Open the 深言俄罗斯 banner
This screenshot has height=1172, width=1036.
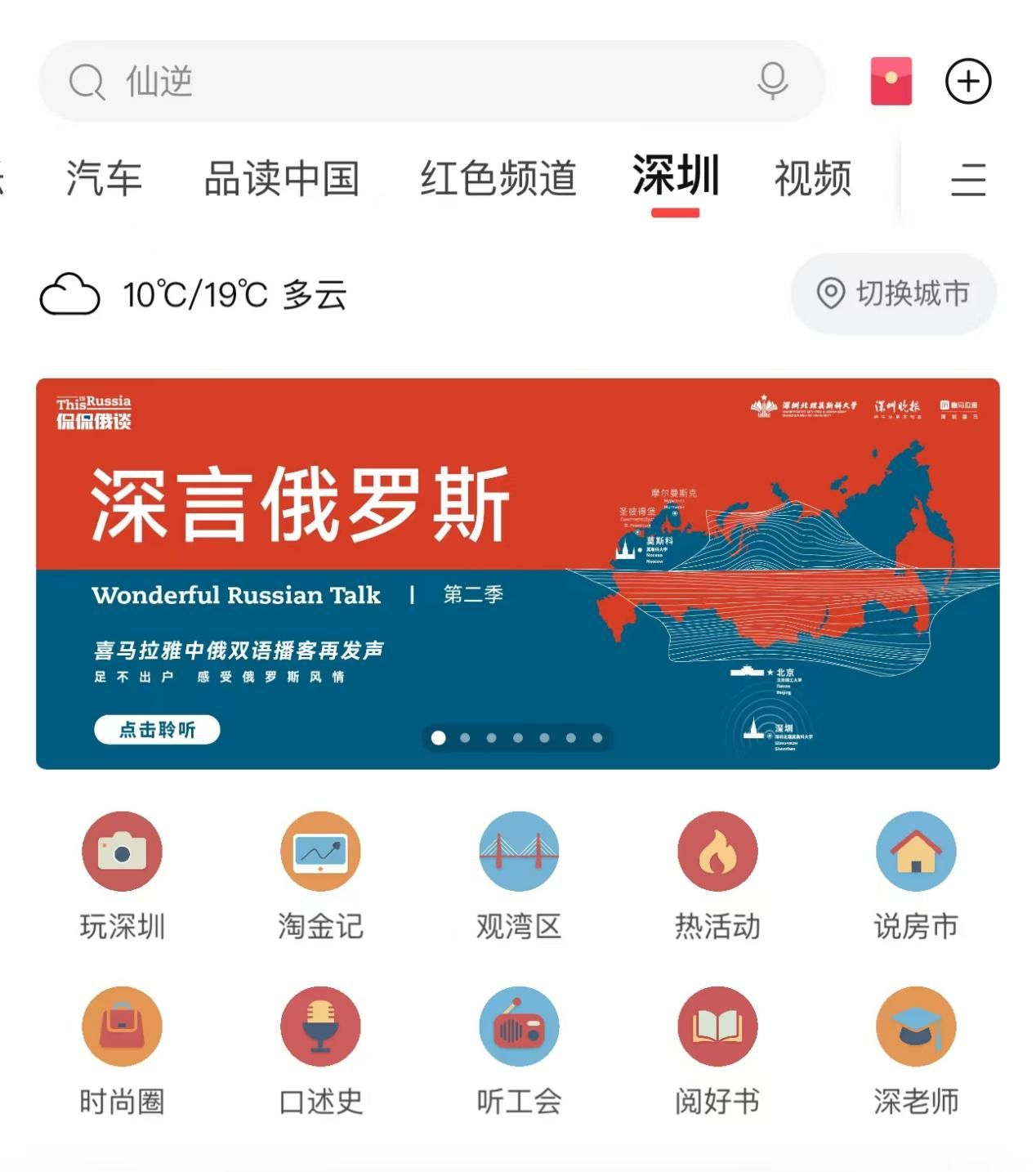[x=517, y=573]
